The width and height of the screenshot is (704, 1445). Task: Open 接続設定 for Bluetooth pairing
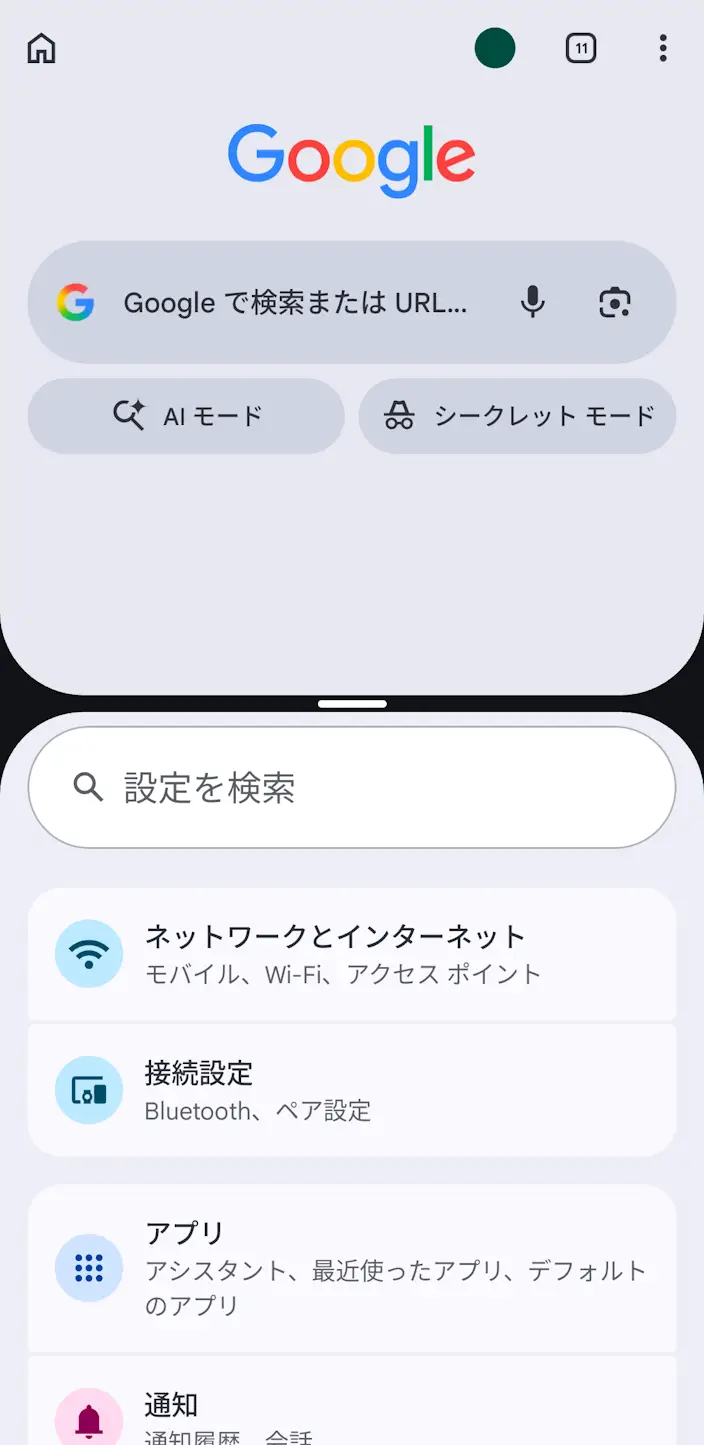tap(352, 1090)
